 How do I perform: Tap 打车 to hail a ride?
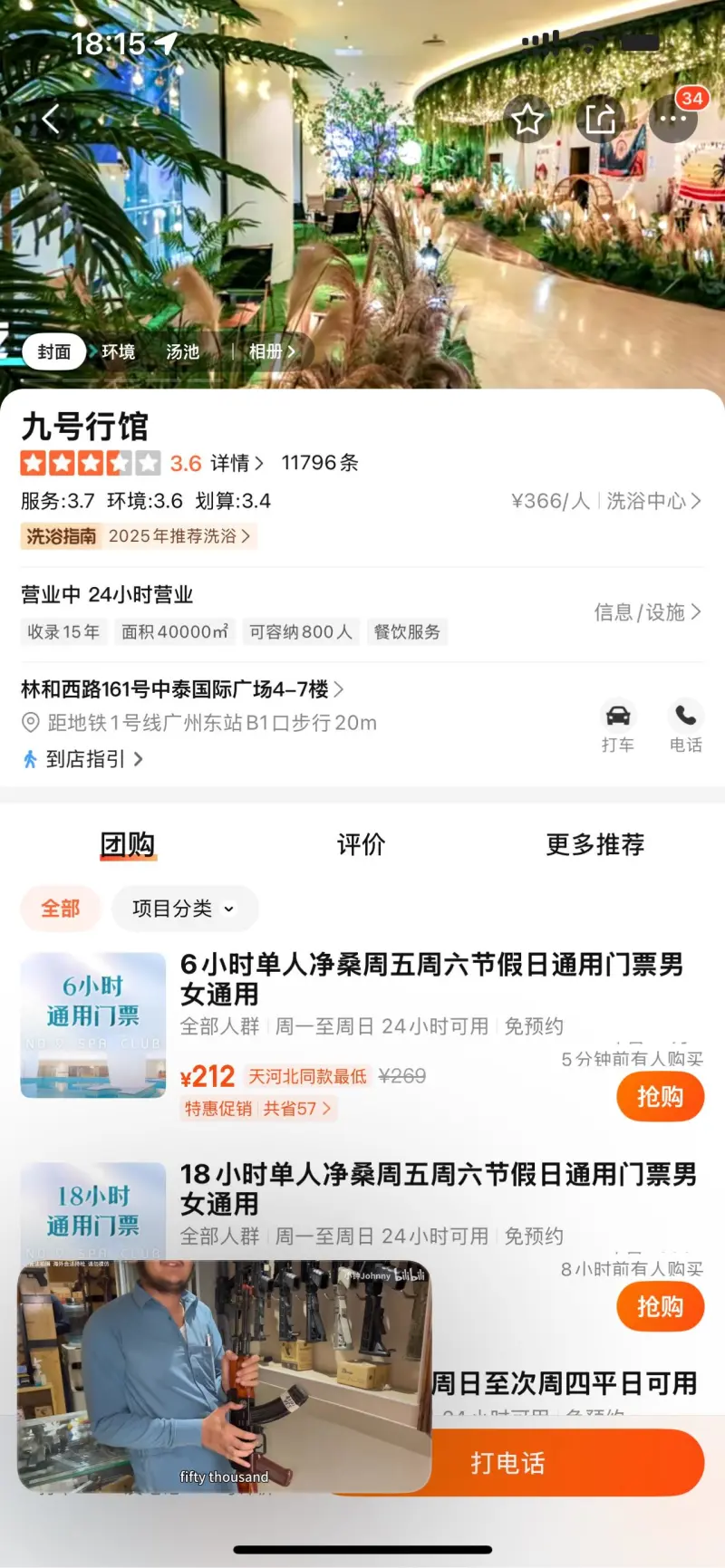click(x=618, y=726)
